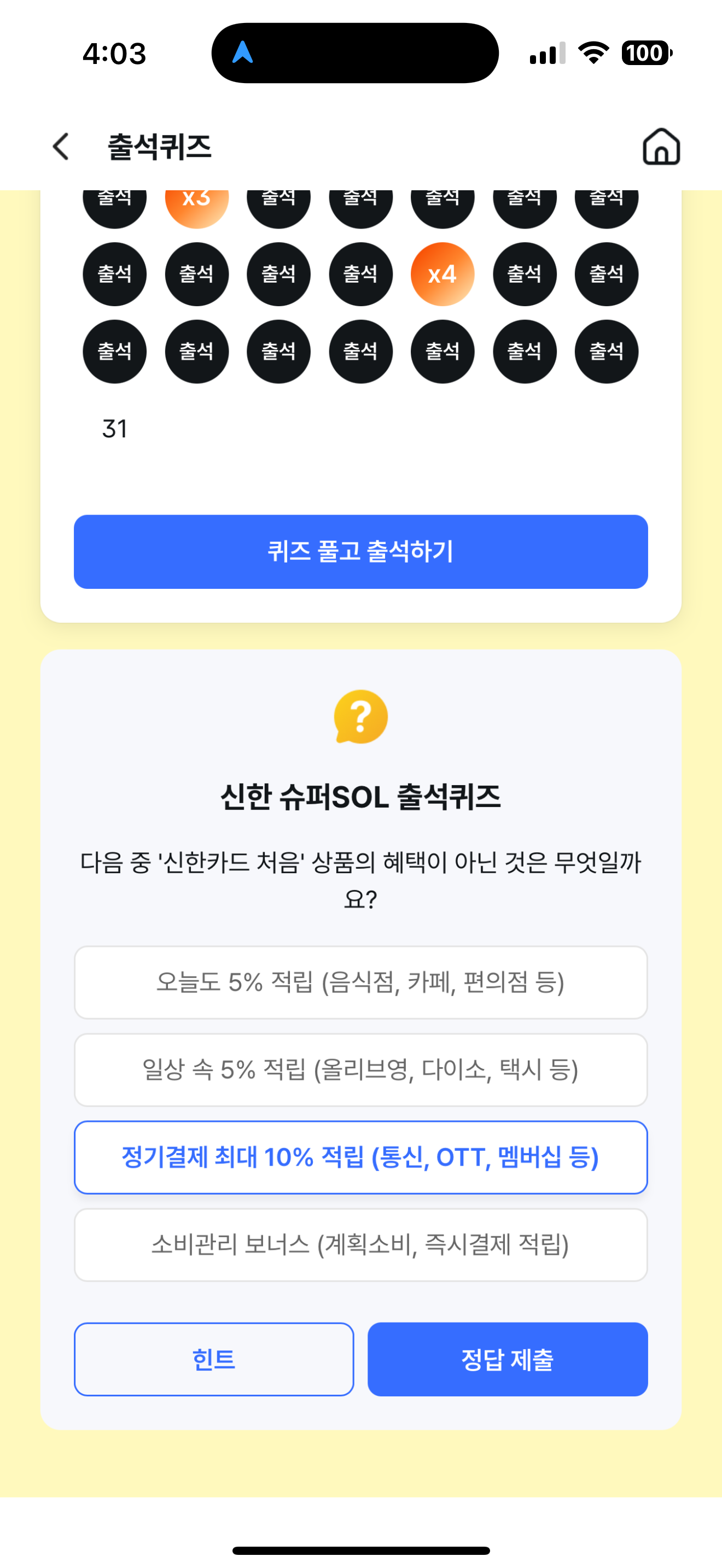
Task: Select 정기결제 최대 10% 적립 answer
Action: pos(360,1157)
